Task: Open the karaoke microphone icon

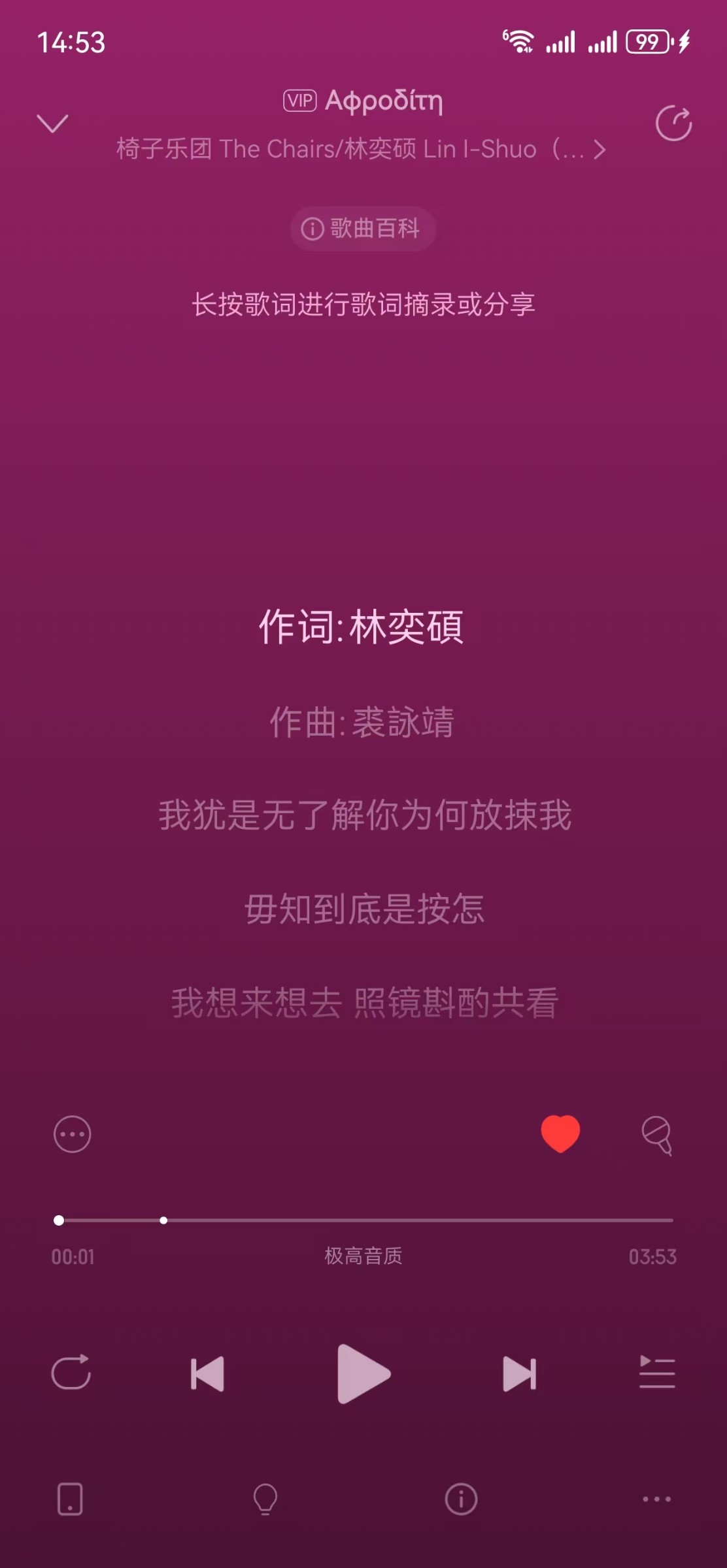Action: (x=656, y=1135)
